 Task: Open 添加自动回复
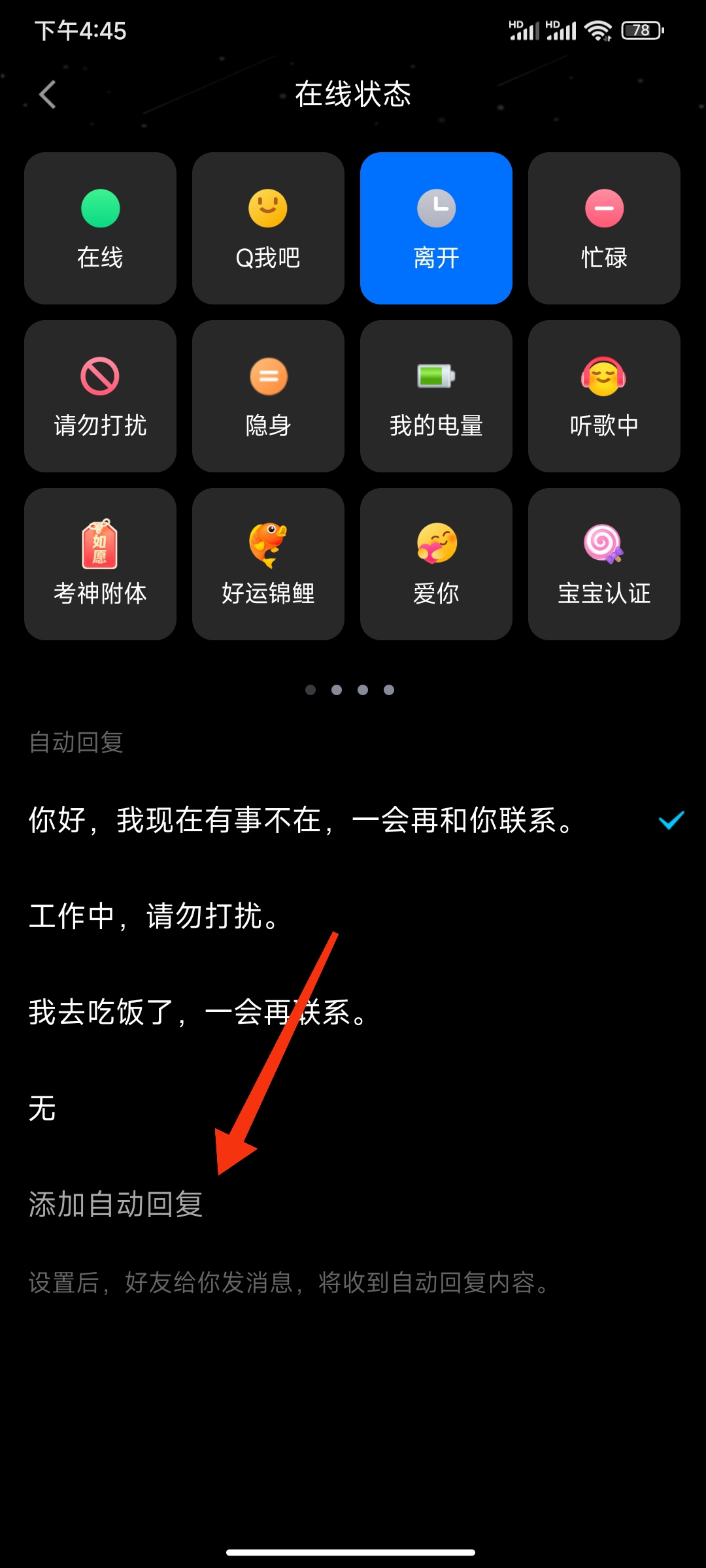(x=116, y=1204)
